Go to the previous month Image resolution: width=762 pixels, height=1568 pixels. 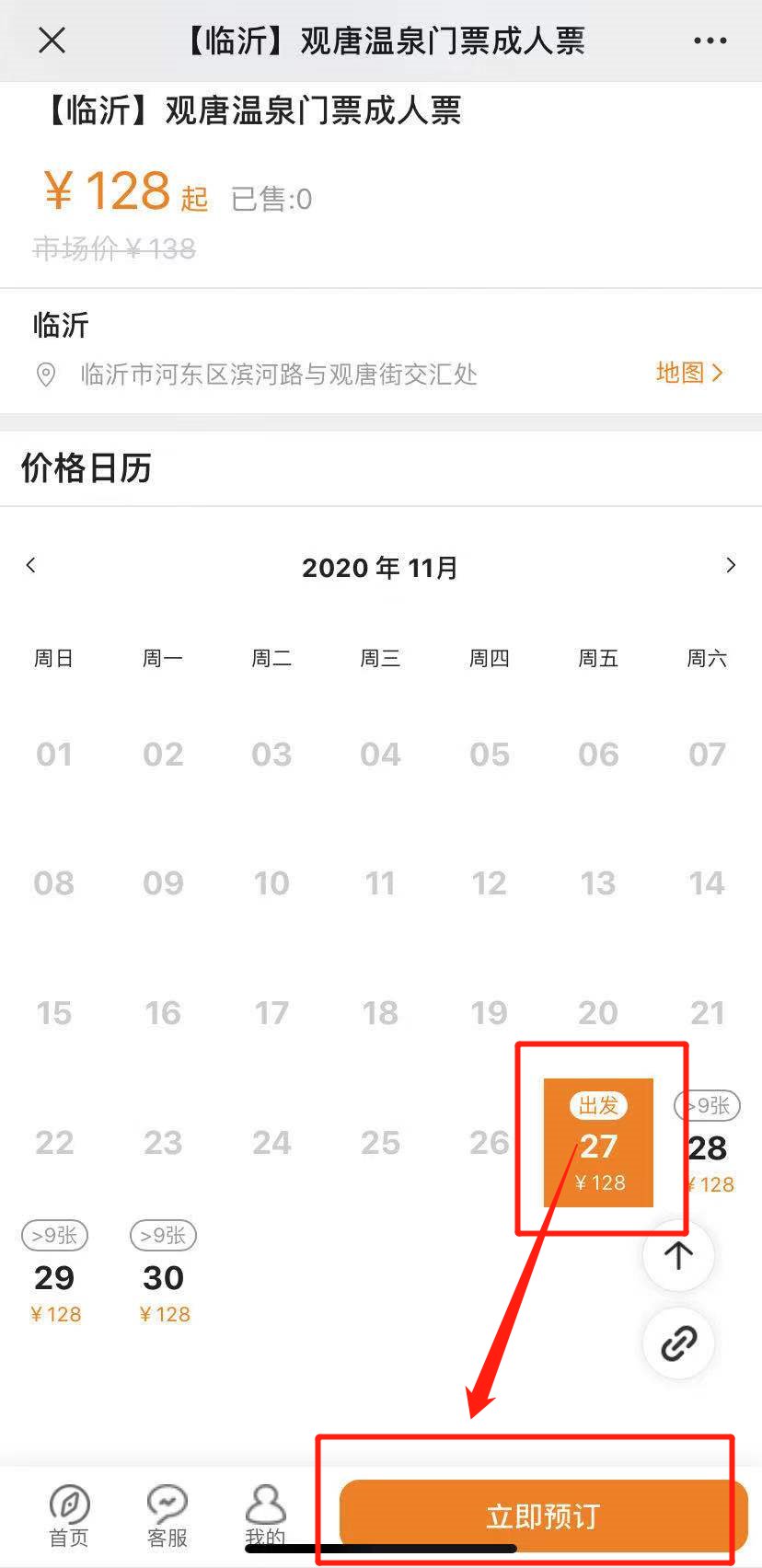coord(31,565)
